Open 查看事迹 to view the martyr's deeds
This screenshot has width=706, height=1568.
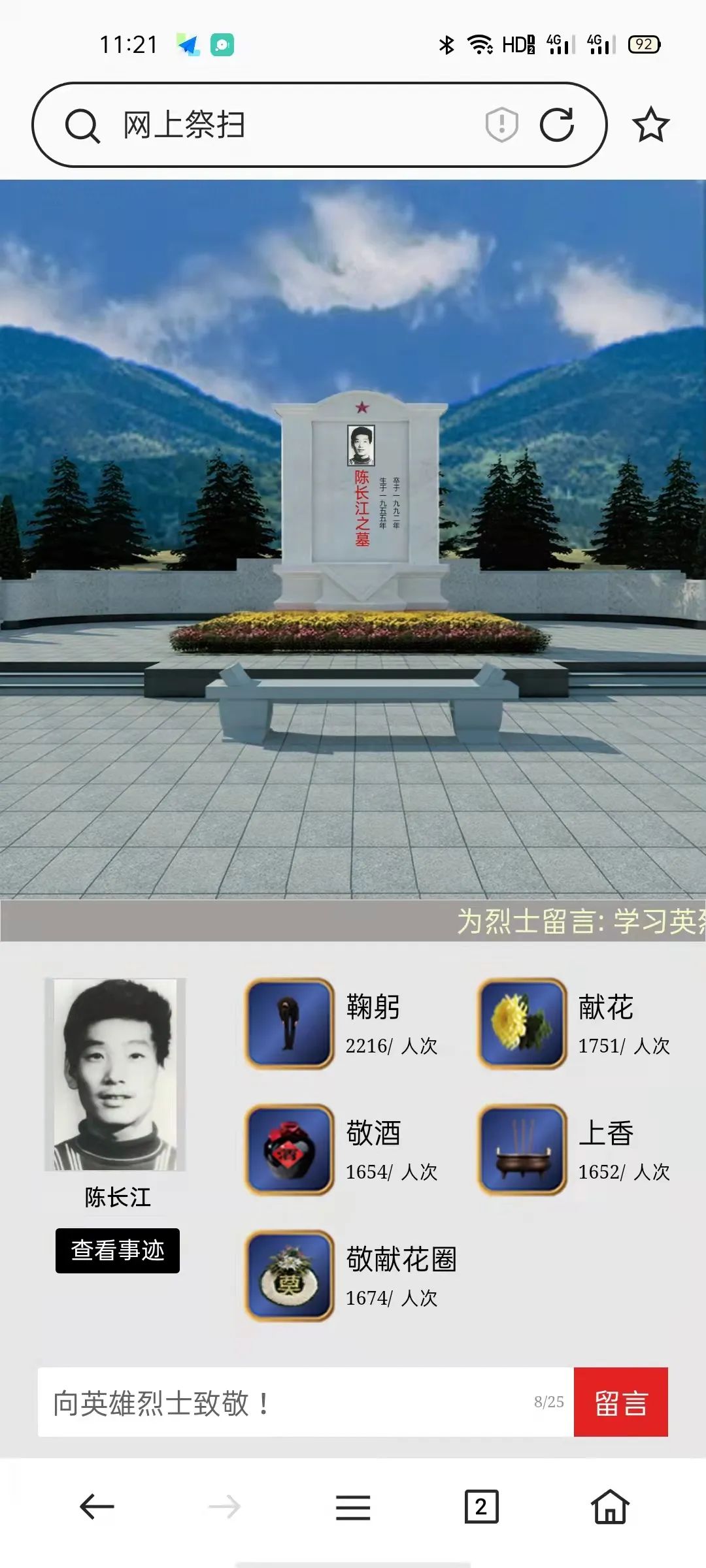[x=118, y=1250]
